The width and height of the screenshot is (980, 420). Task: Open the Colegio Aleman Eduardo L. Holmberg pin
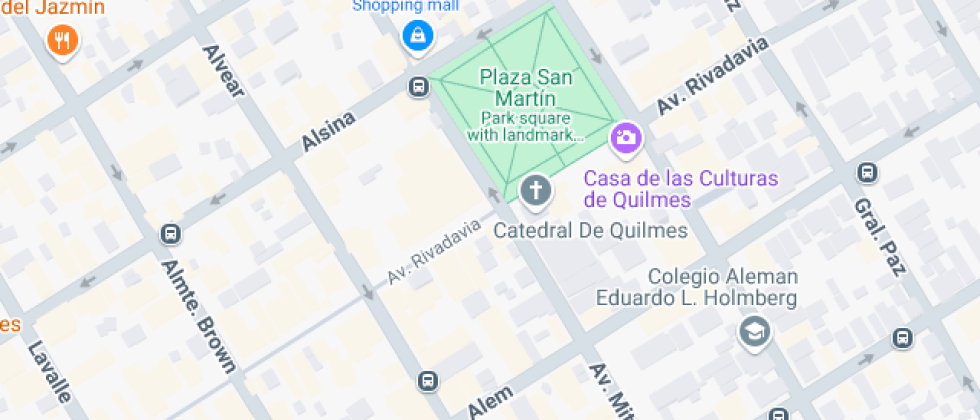pos(755,332)
